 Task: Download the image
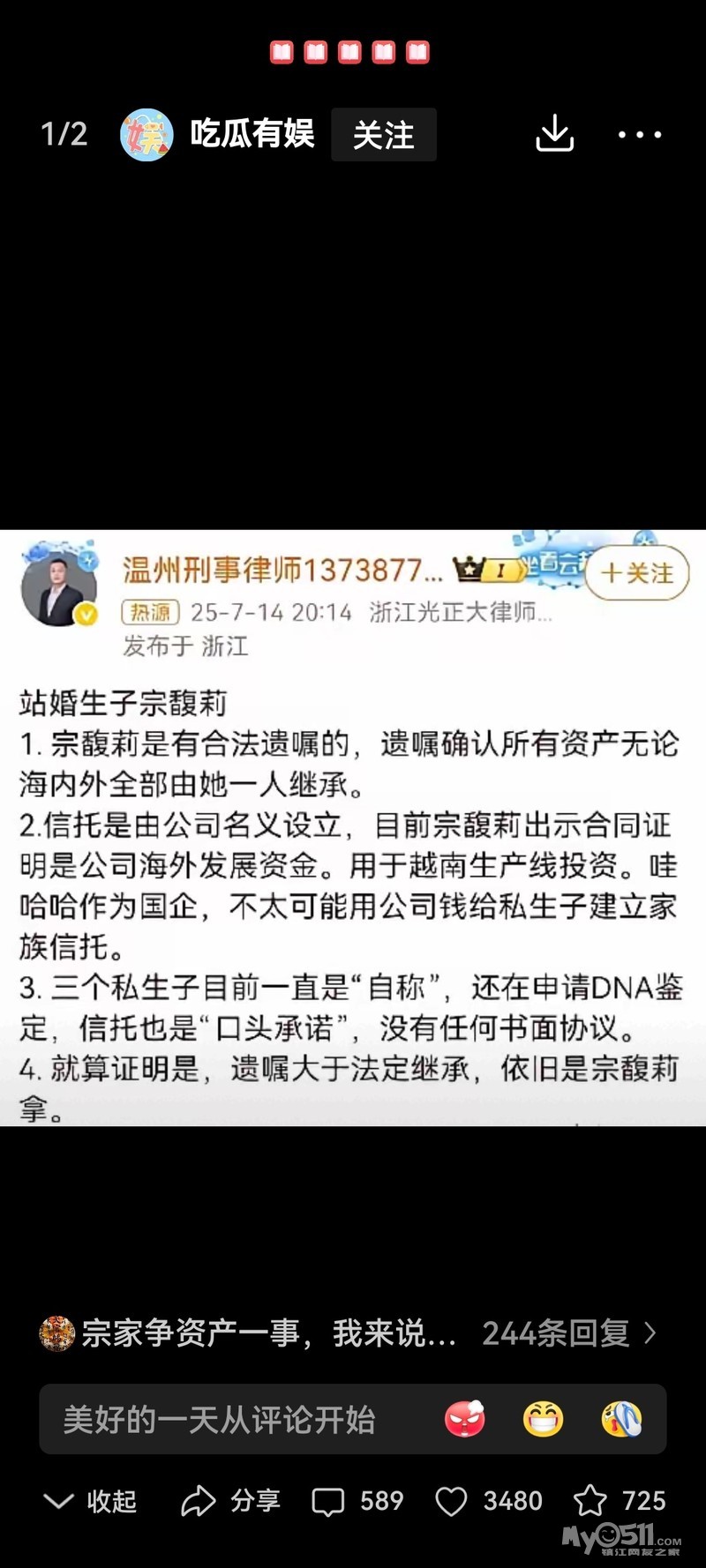click(x=555, y=134)
